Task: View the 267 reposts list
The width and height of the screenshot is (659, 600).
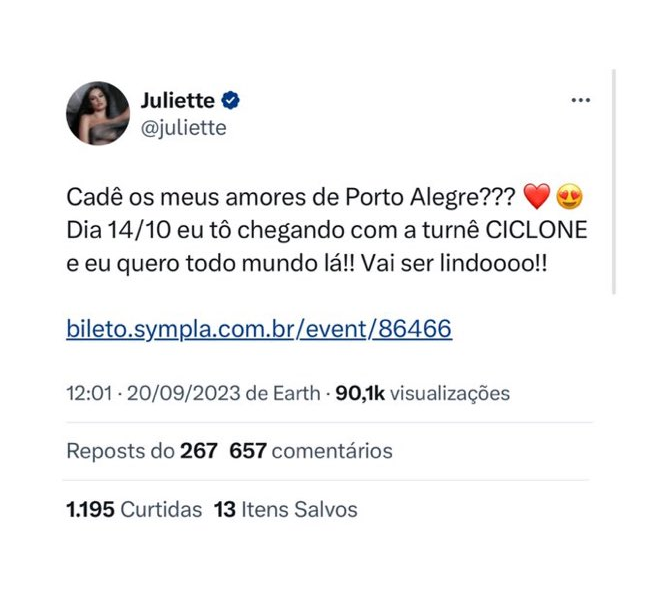Action: (142, 451)
